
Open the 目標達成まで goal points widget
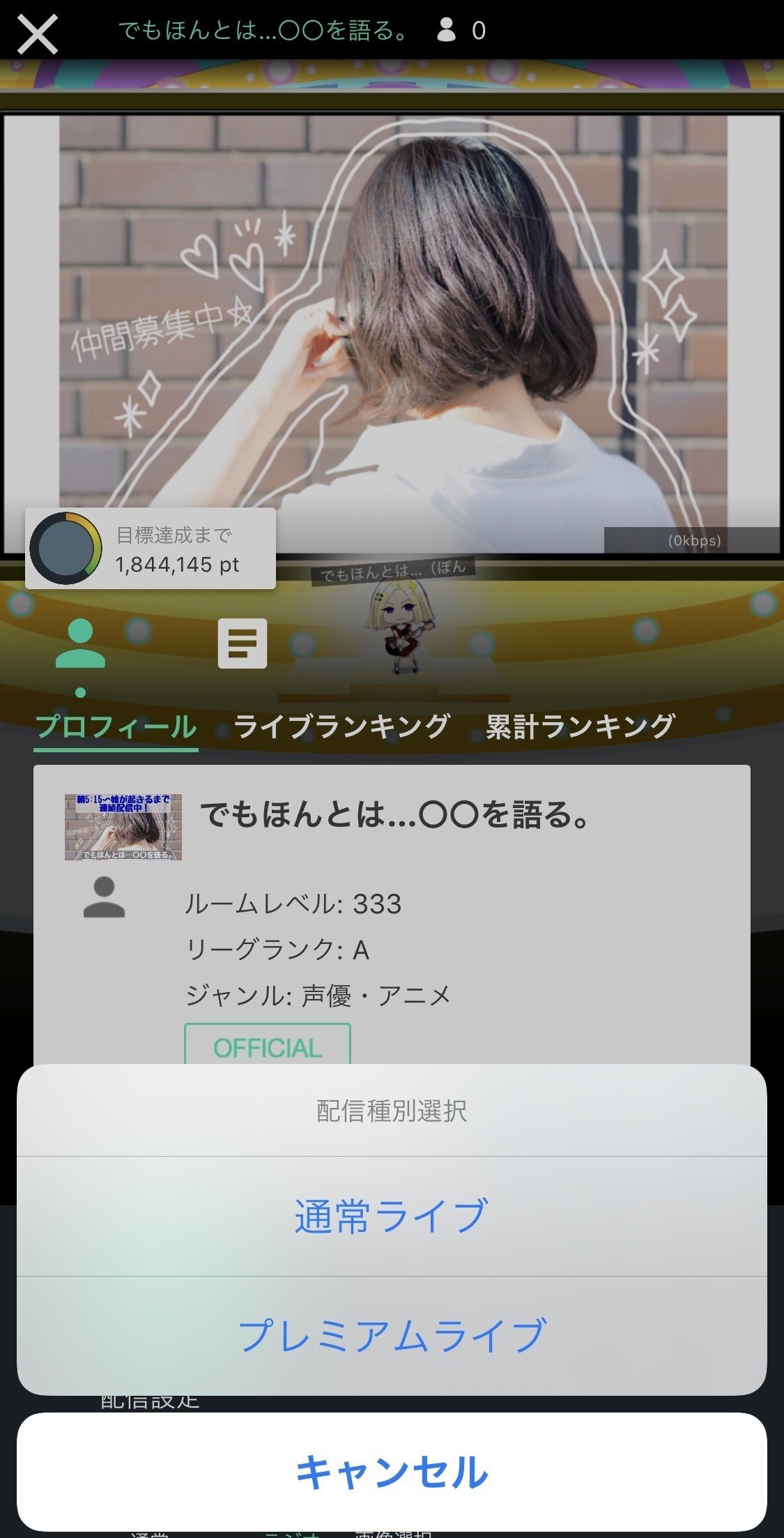click(x=151, y=549)
